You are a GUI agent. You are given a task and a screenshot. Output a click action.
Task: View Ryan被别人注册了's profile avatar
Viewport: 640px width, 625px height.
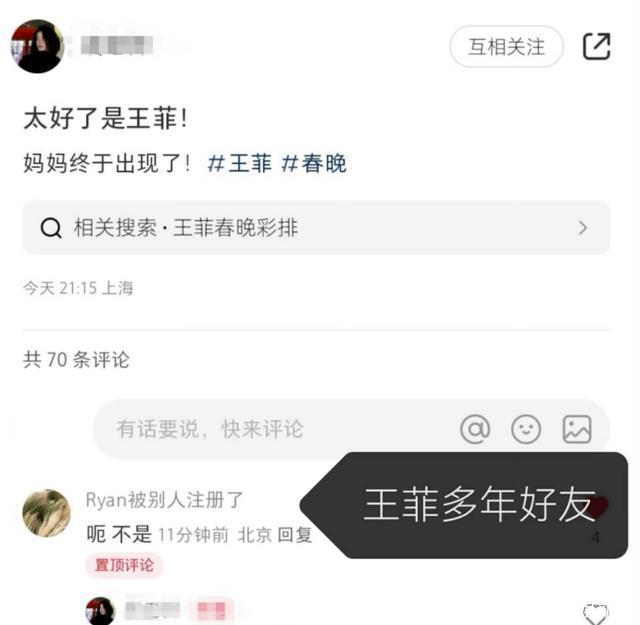[46, 513]
